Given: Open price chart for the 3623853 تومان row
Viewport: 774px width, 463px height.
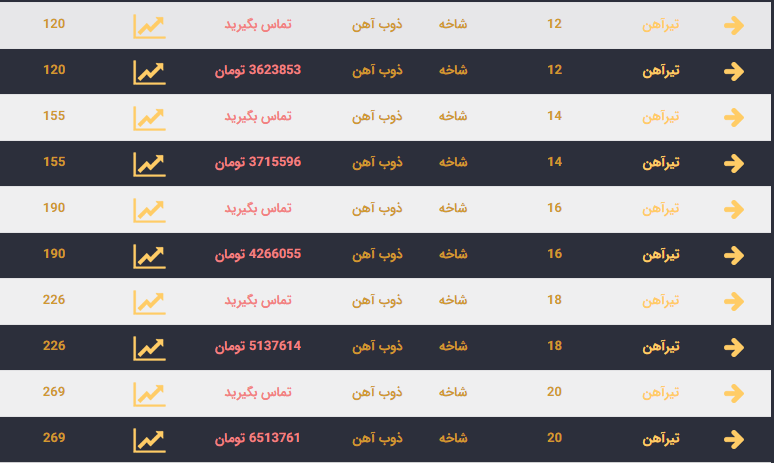Looking at the screenshot, I should pyautogui.click(x=149, y=72).
